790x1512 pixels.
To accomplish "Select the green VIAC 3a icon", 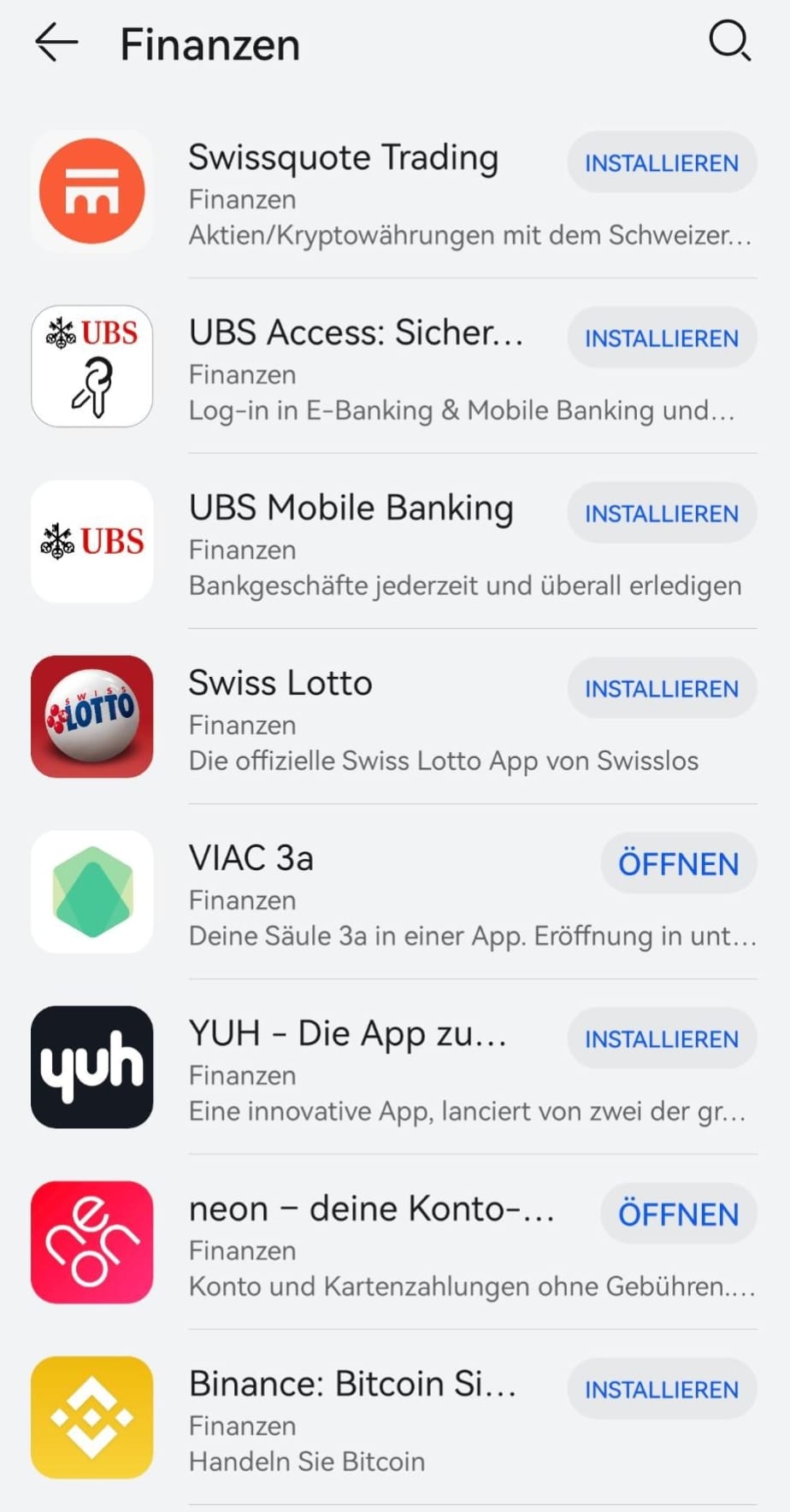I will (x=91, y=891).
